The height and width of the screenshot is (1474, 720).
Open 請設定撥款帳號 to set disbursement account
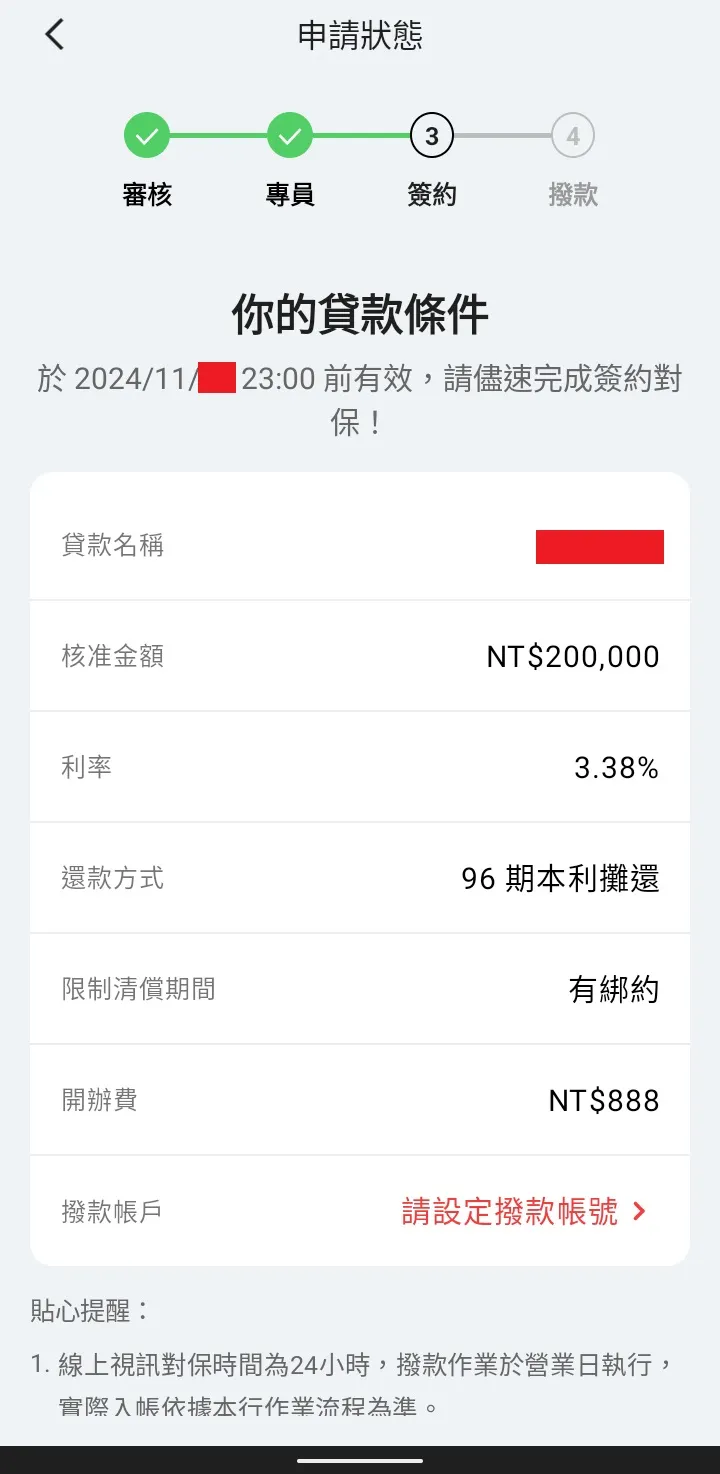(x=523, y=1212)
